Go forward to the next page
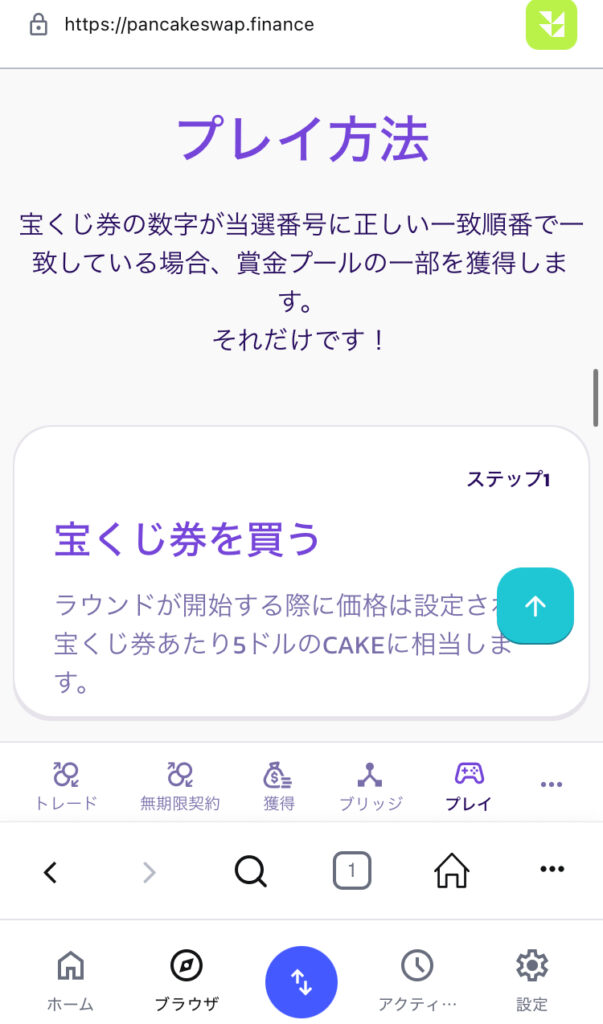 point(150,872)
